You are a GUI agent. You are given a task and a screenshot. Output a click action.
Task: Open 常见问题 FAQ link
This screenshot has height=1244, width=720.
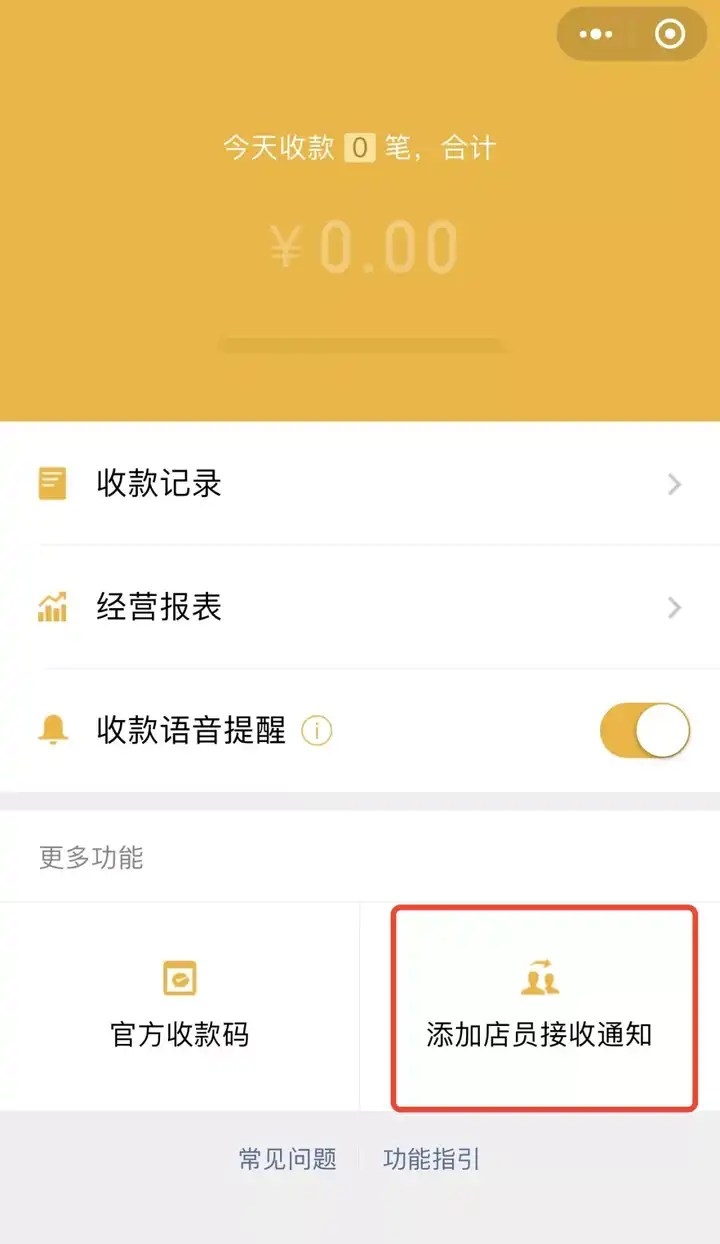point(288,1159)
